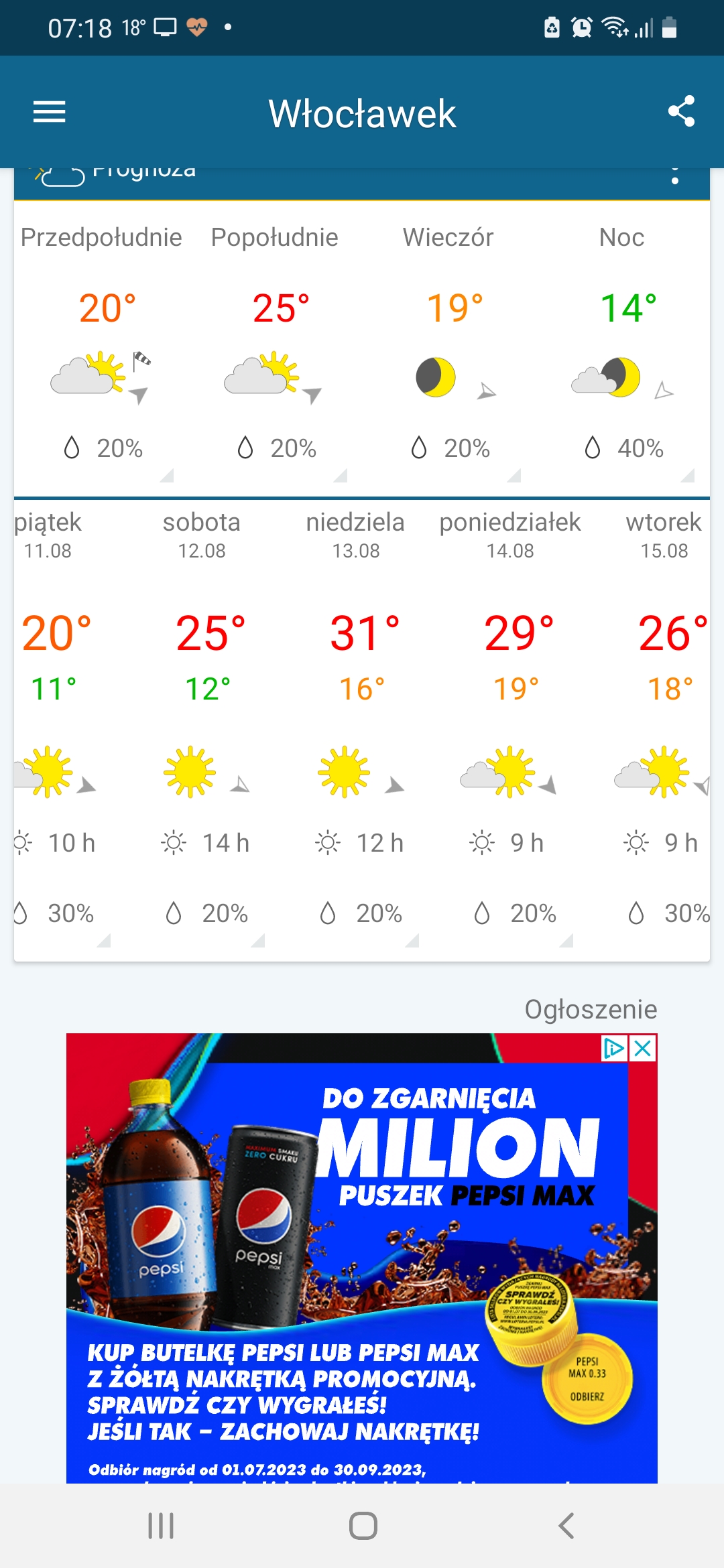724x1568 pixels.
Task: Expand the Przedpołudnie forecast details
Action: tap(101, 348)
